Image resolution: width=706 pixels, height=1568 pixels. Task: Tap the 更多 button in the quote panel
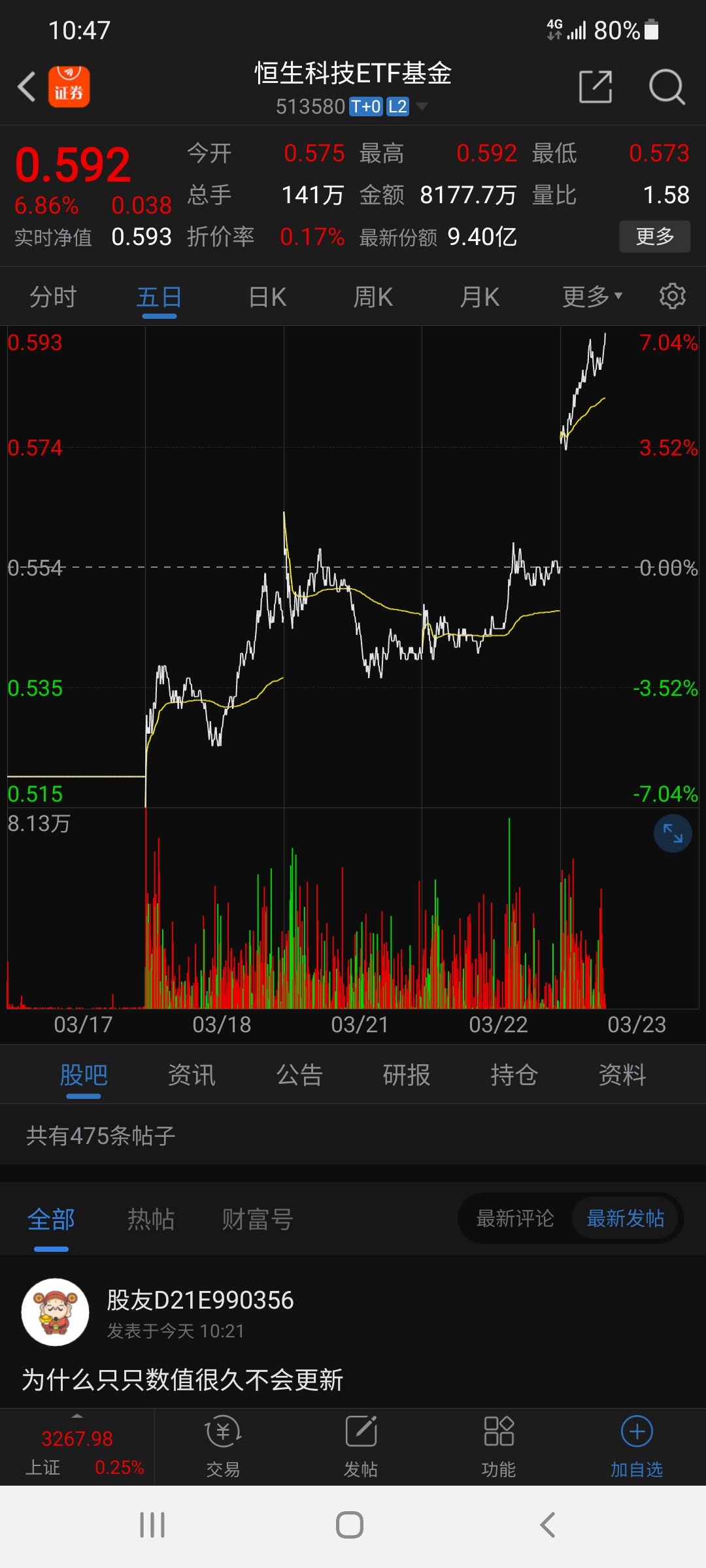tap(654, 237)
